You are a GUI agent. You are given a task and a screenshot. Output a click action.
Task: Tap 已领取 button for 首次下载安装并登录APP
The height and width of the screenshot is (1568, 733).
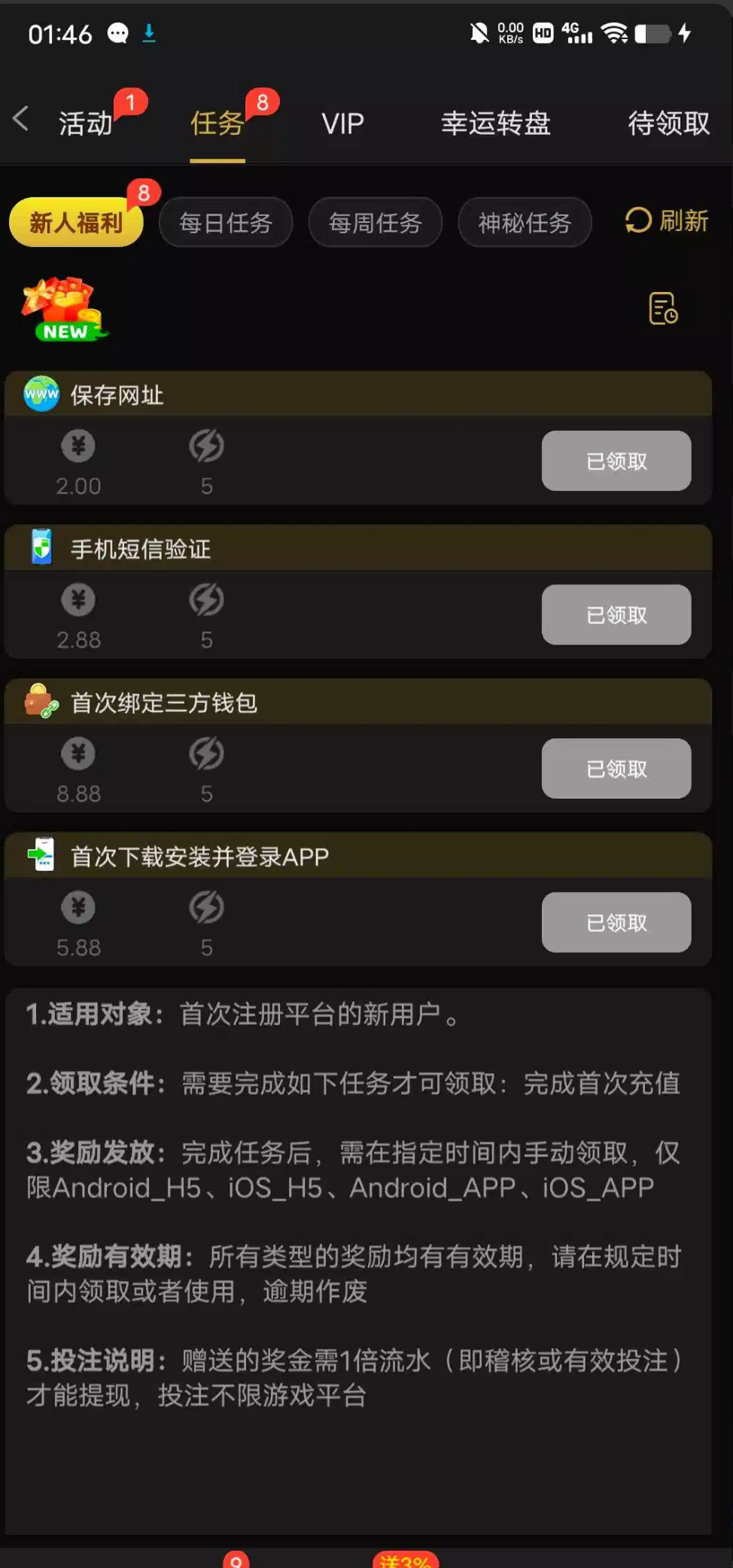pos(616,923)
